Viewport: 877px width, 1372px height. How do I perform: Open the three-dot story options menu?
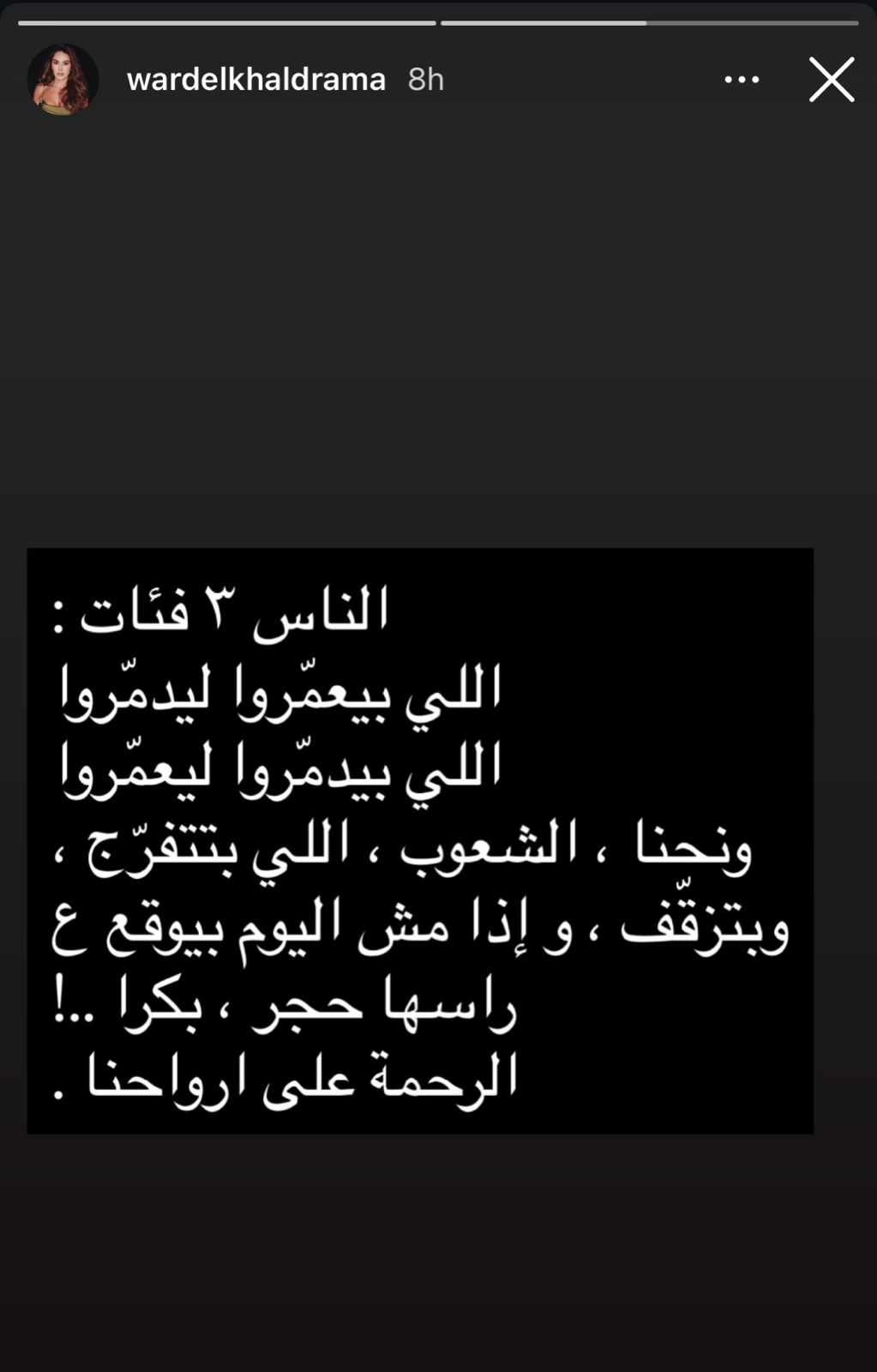(742, 80)
